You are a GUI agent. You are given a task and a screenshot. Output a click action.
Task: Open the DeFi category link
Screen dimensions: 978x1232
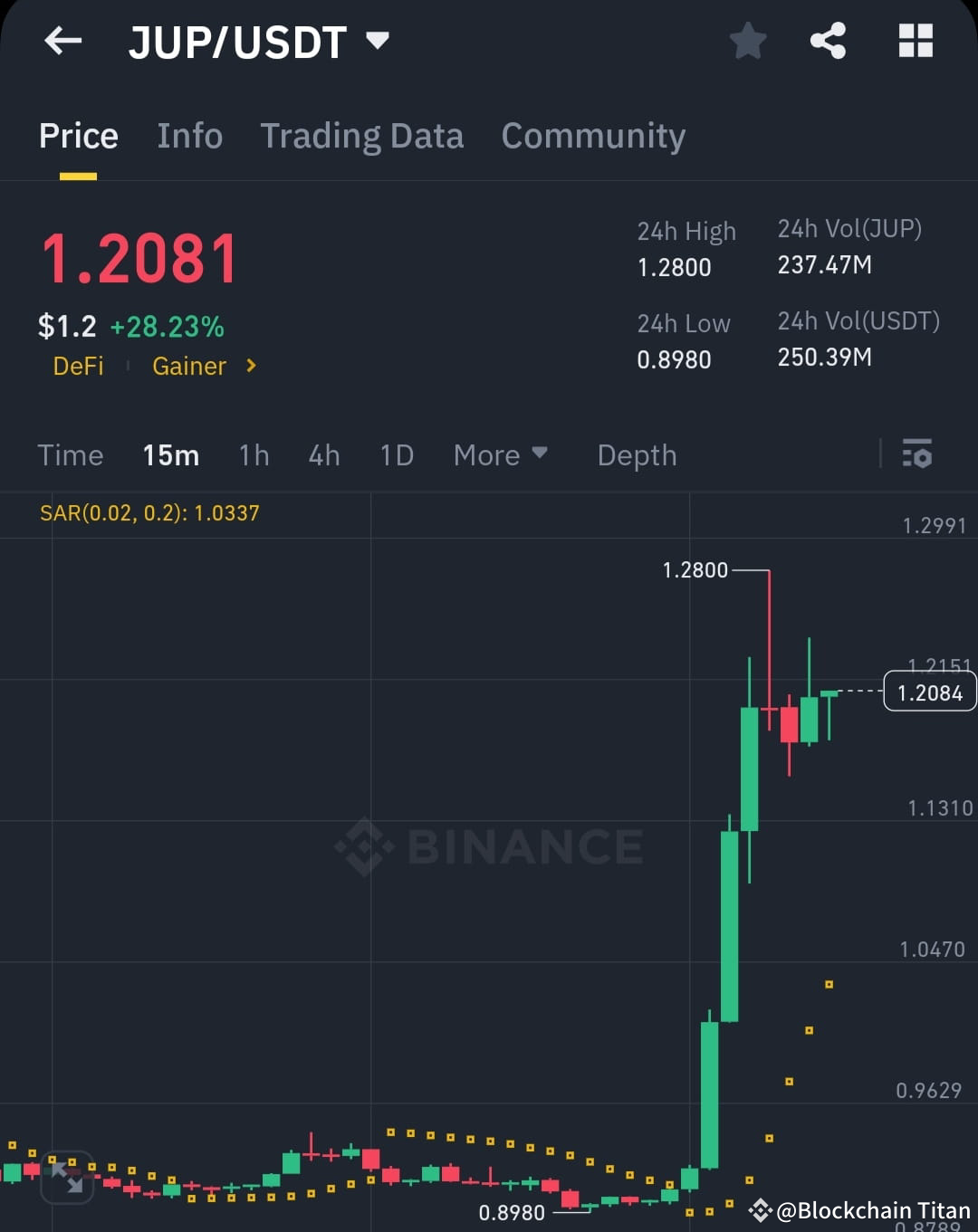click(x=77, y=366)
